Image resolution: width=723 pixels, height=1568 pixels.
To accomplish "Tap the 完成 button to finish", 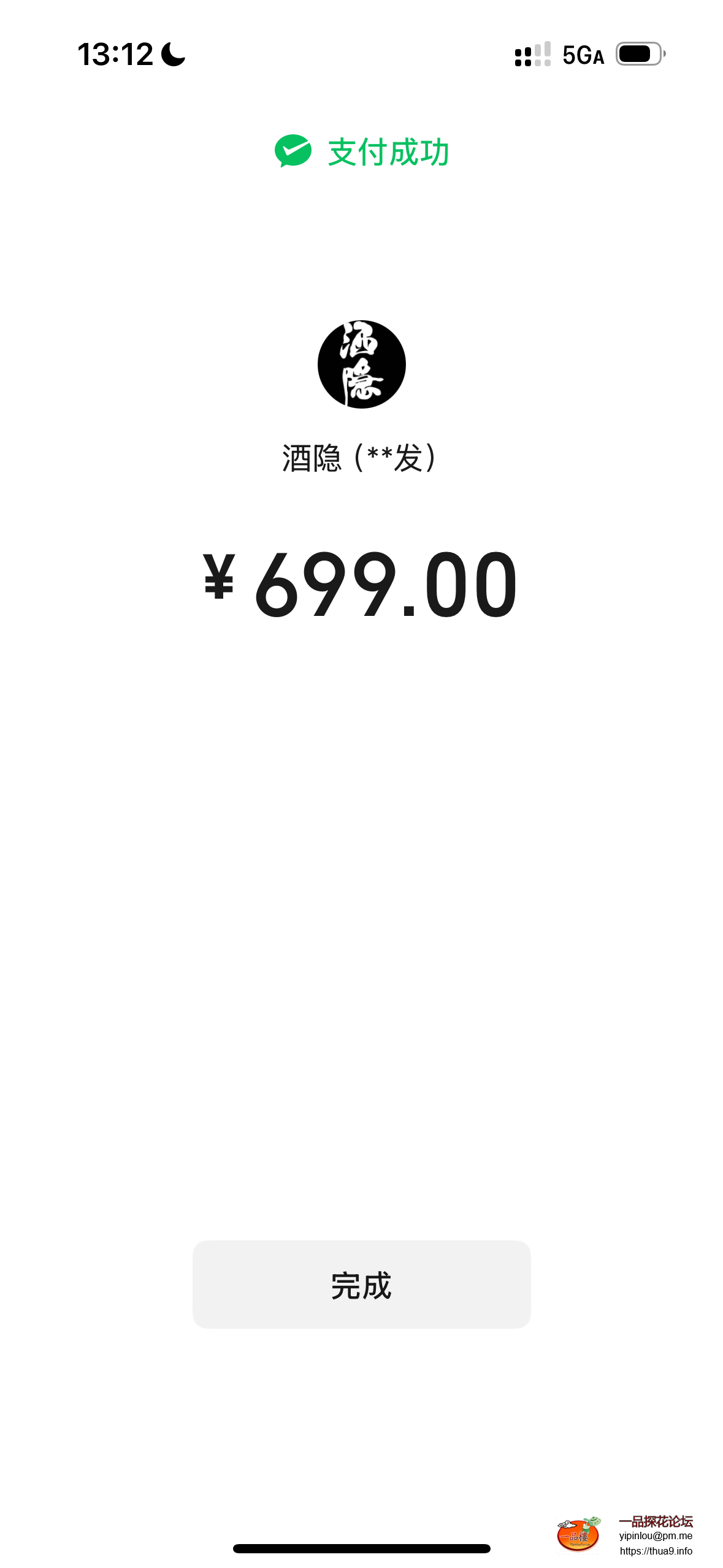I will (x=361, y=1285).
